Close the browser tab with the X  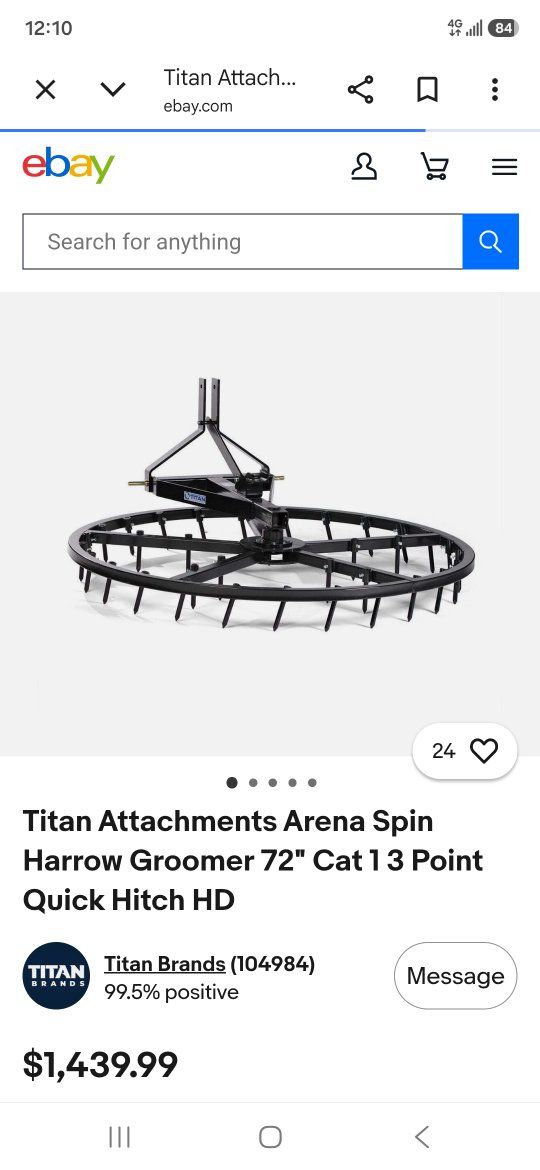pos(45,90)
